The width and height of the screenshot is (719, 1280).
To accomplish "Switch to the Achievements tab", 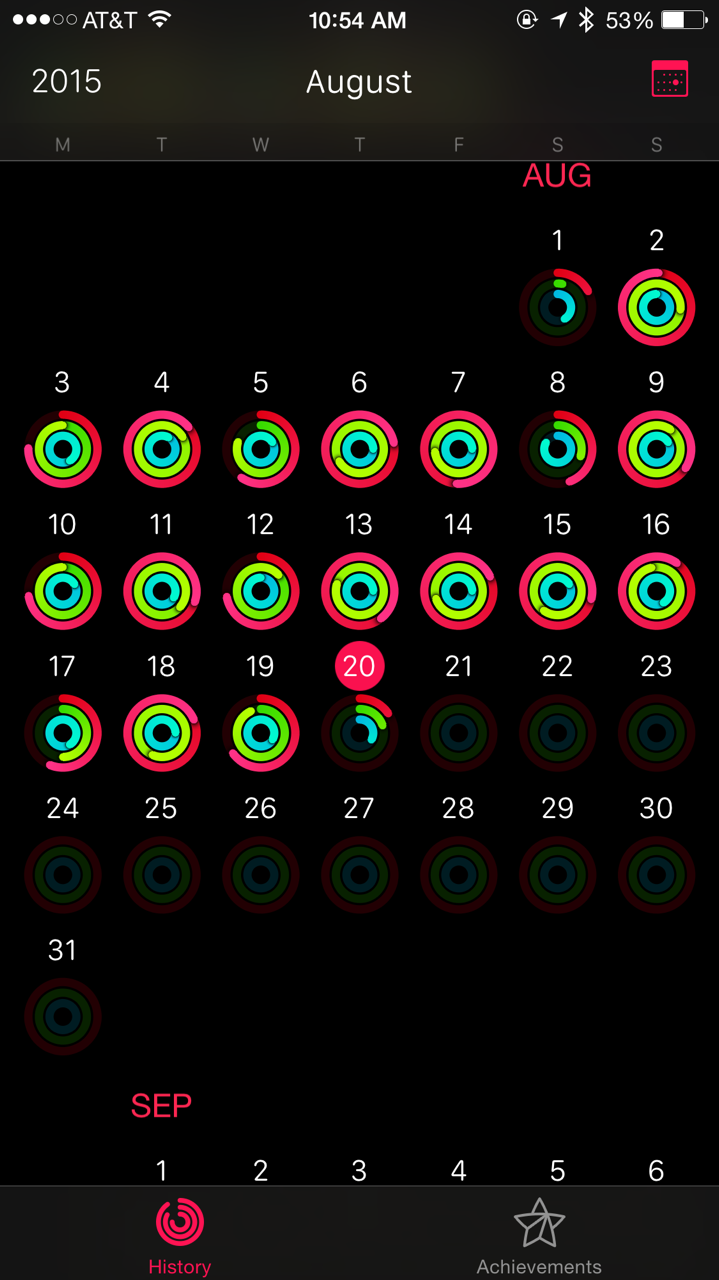I will click(x=539, y=1234).
